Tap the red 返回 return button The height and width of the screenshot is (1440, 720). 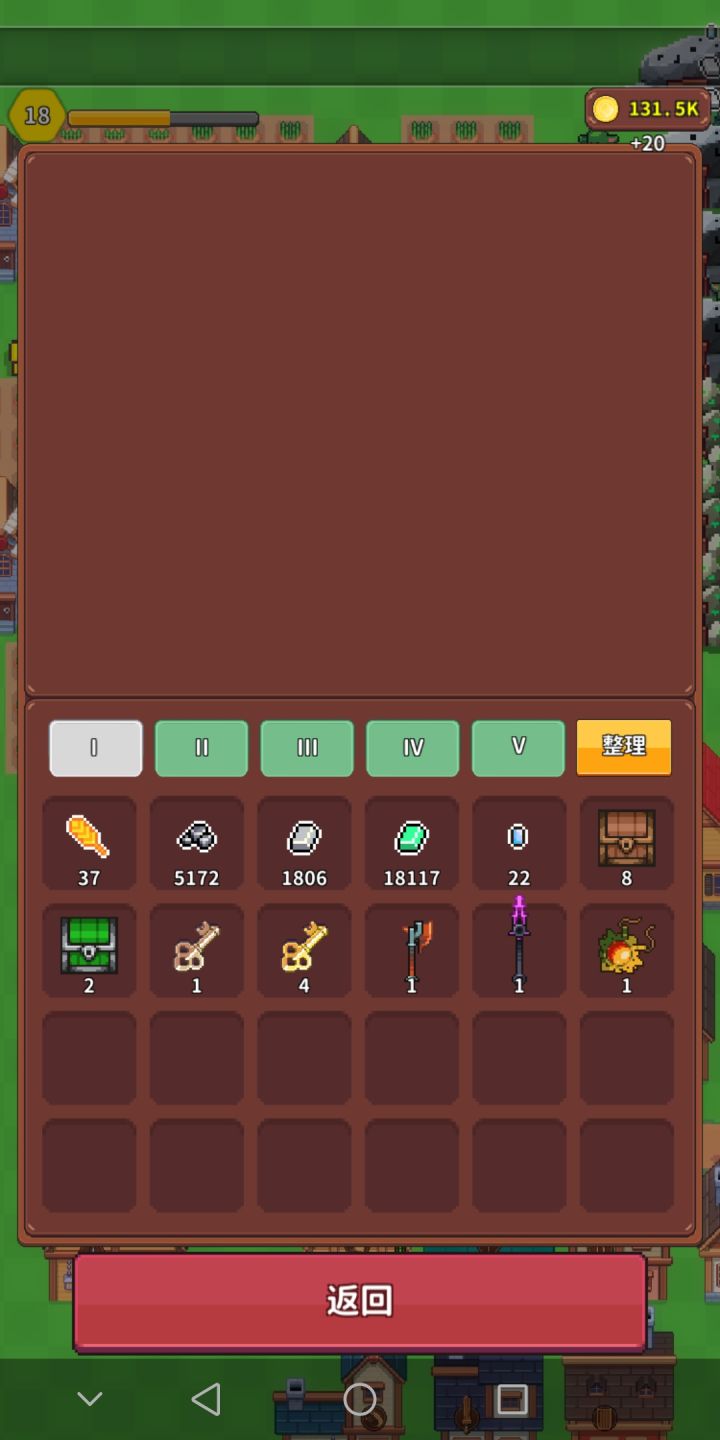click(359, 1302)
